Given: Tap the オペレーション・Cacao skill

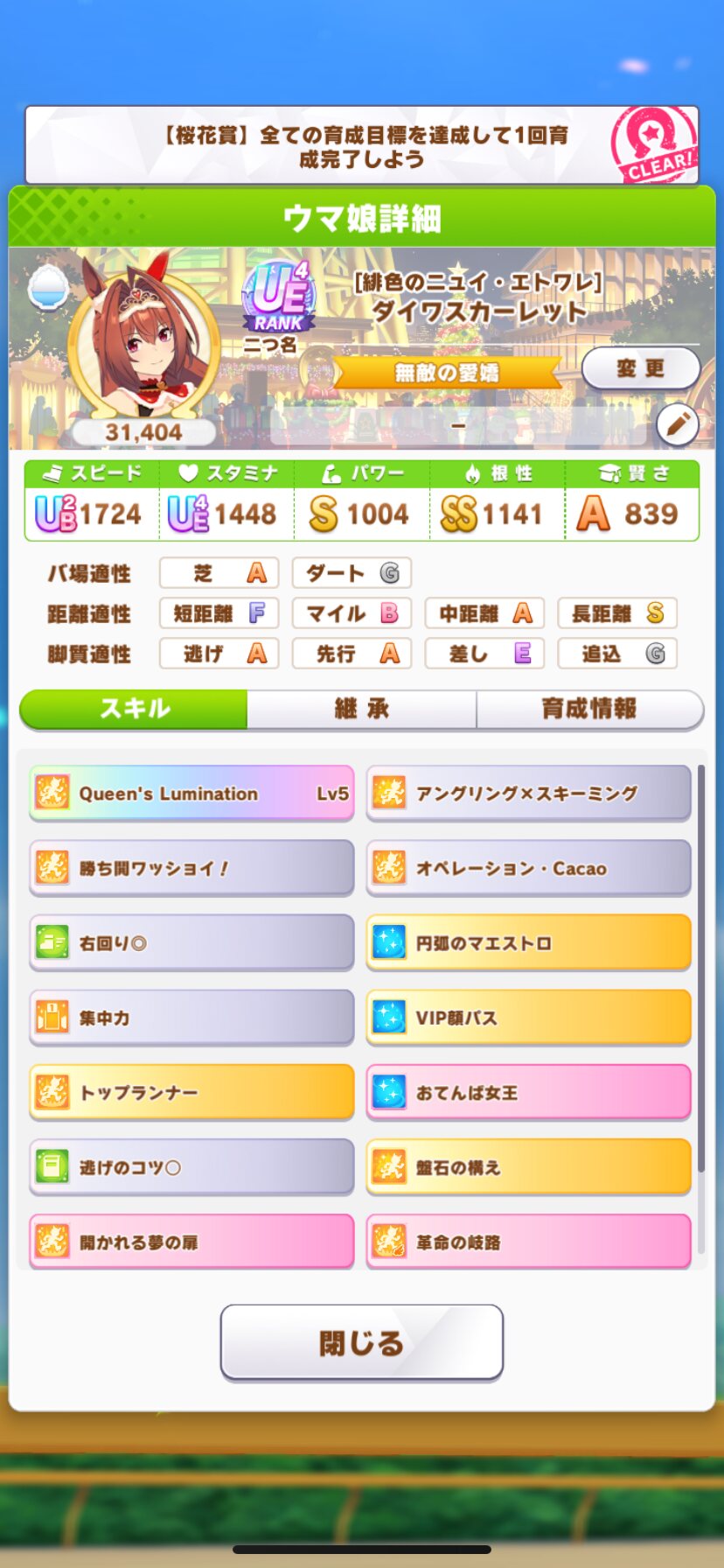Looking at the screenshot, I should tap(528, 868).
